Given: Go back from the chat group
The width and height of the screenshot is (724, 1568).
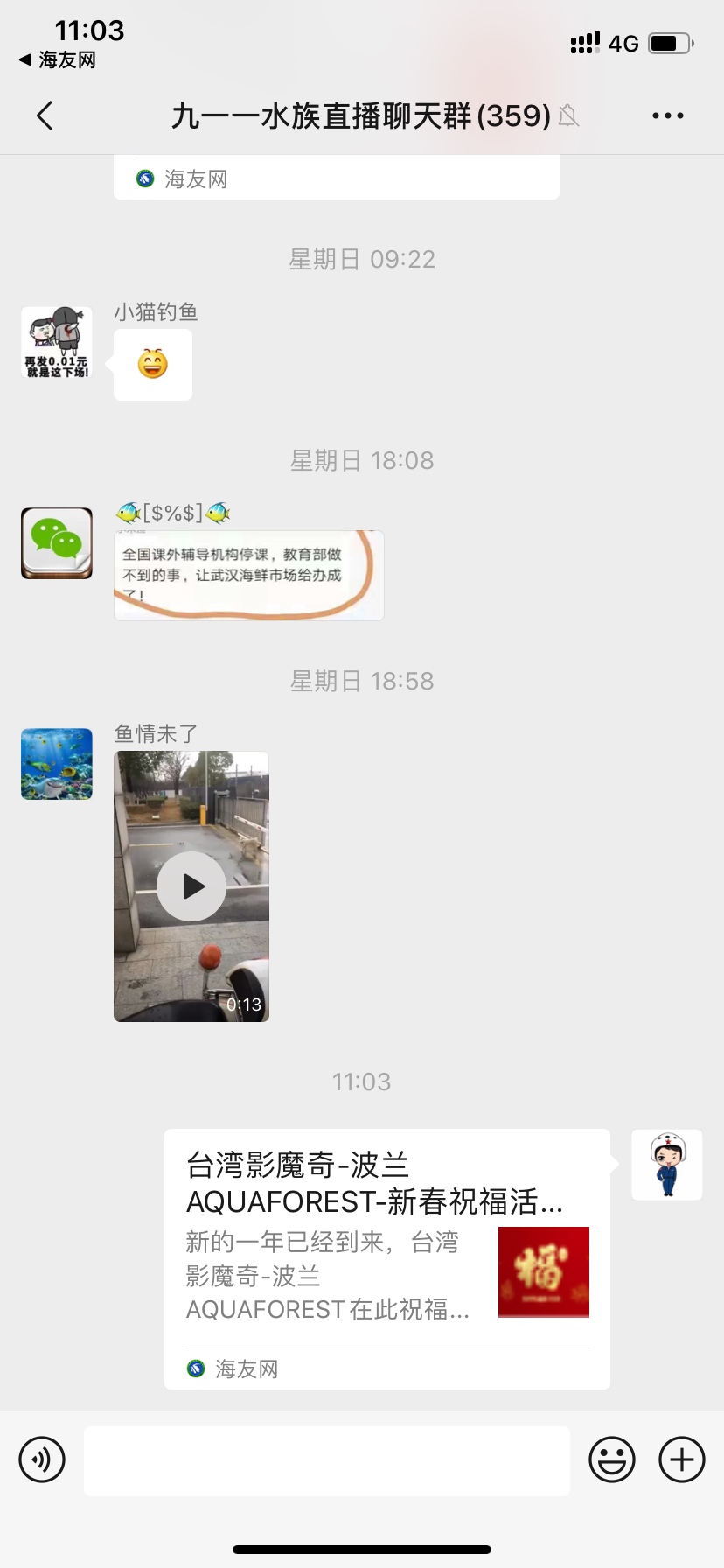Looking at the screenshot, I should [45, 115].
